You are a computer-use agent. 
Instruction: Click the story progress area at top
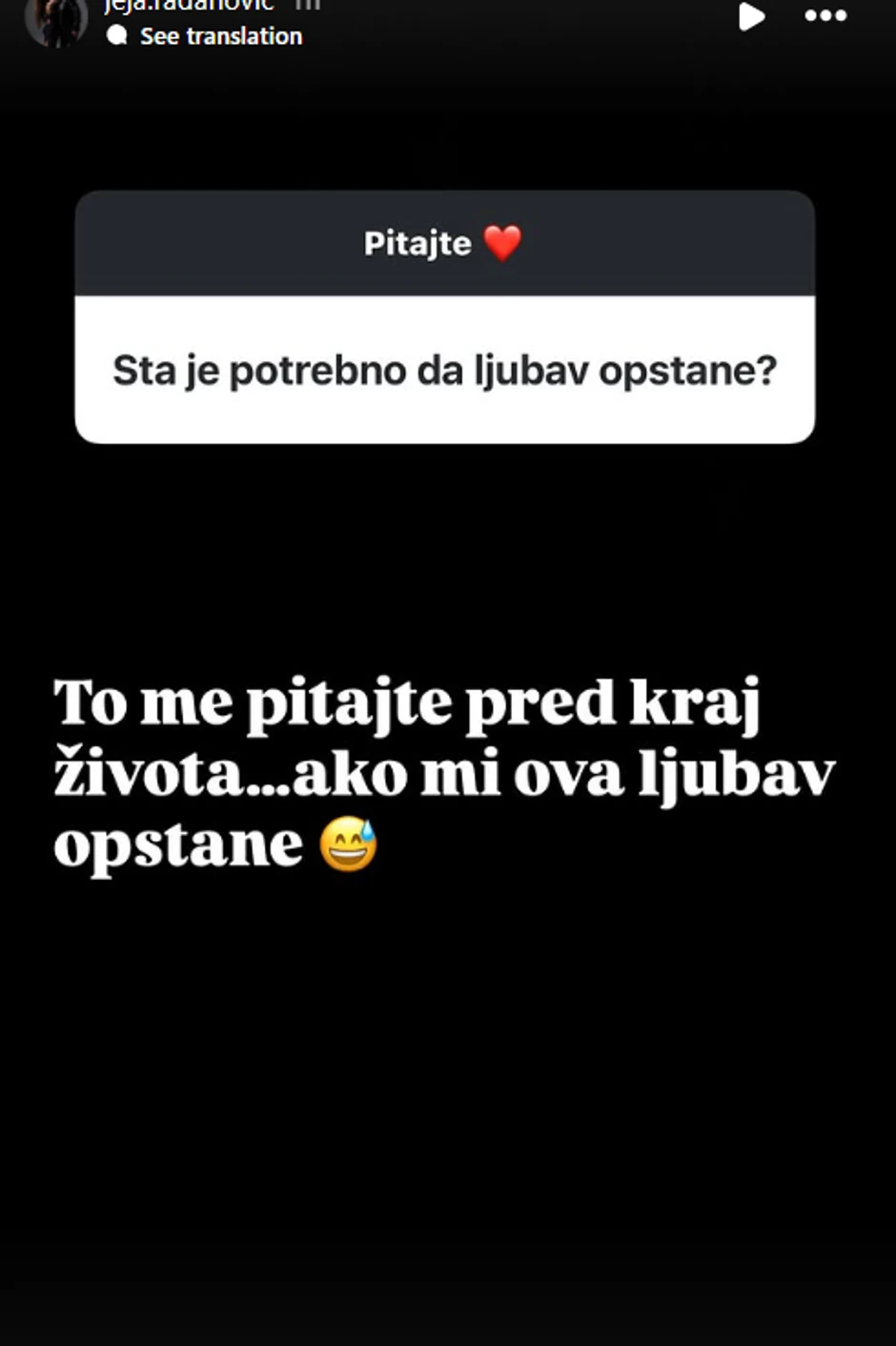(x=448, y=3)
